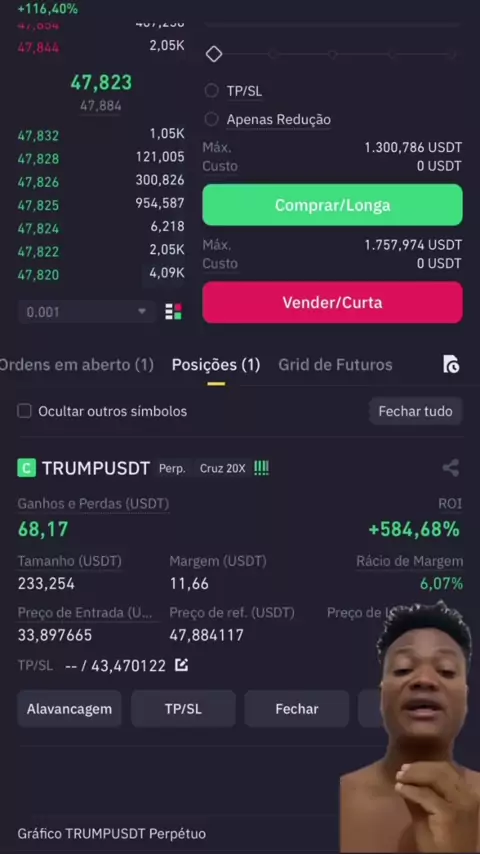Screen dimensions: 480x854
Task: Open the 0.001 price precision dropdown
Action: click(x=87, y=312)
